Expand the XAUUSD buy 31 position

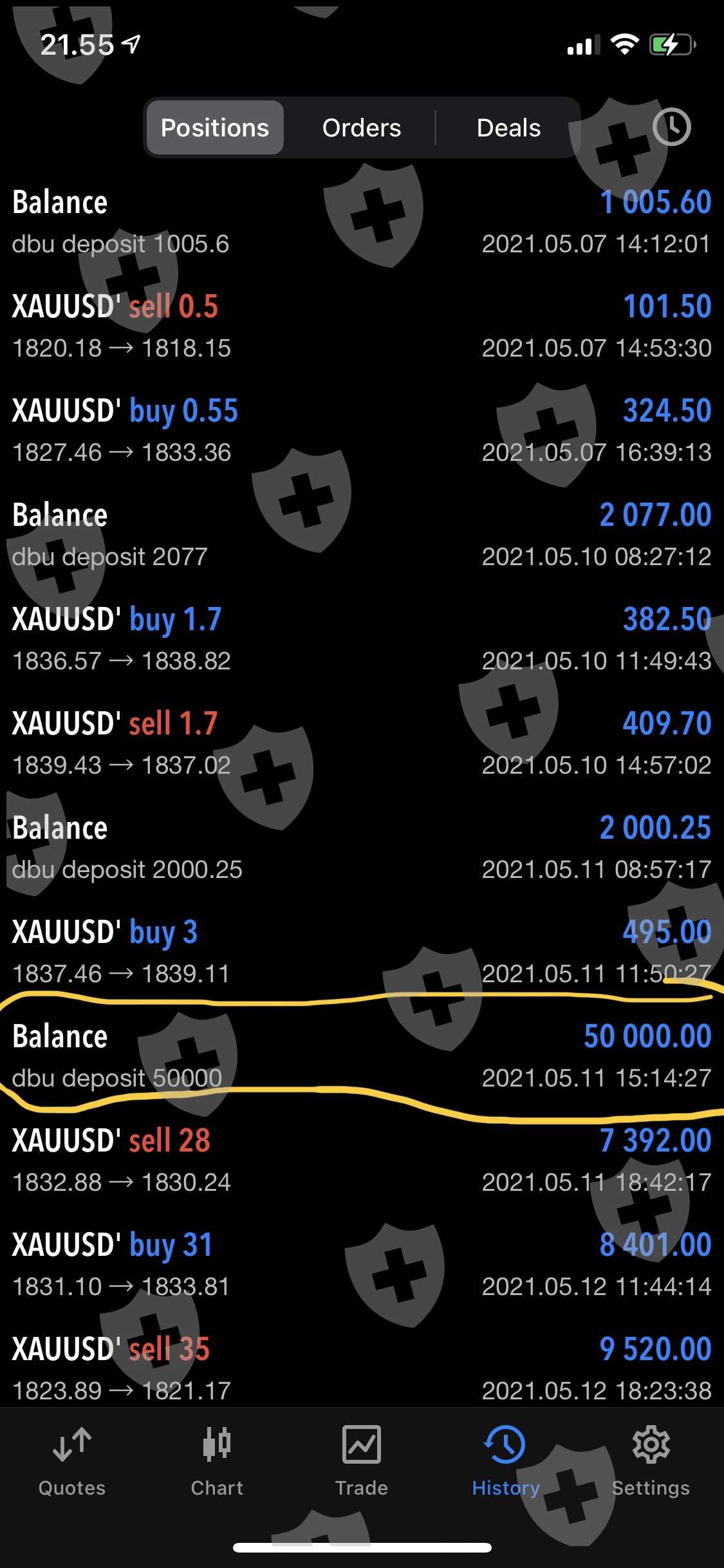point(362,1264)
